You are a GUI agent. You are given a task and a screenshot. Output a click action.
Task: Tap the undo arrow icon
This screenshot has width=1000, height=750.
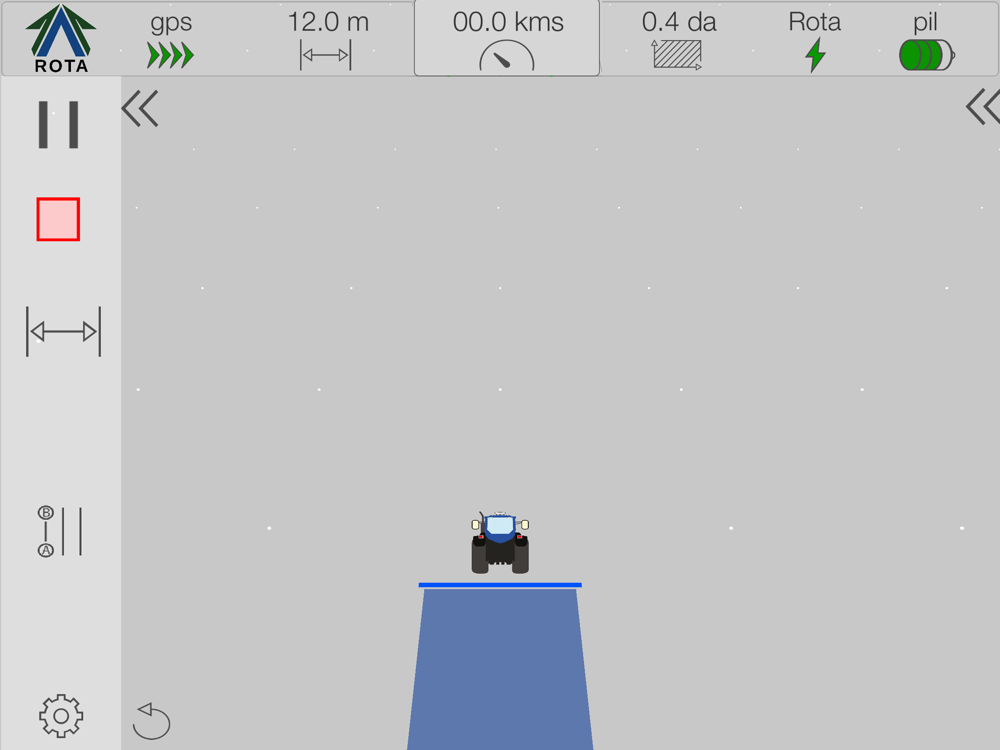point(152,720)
